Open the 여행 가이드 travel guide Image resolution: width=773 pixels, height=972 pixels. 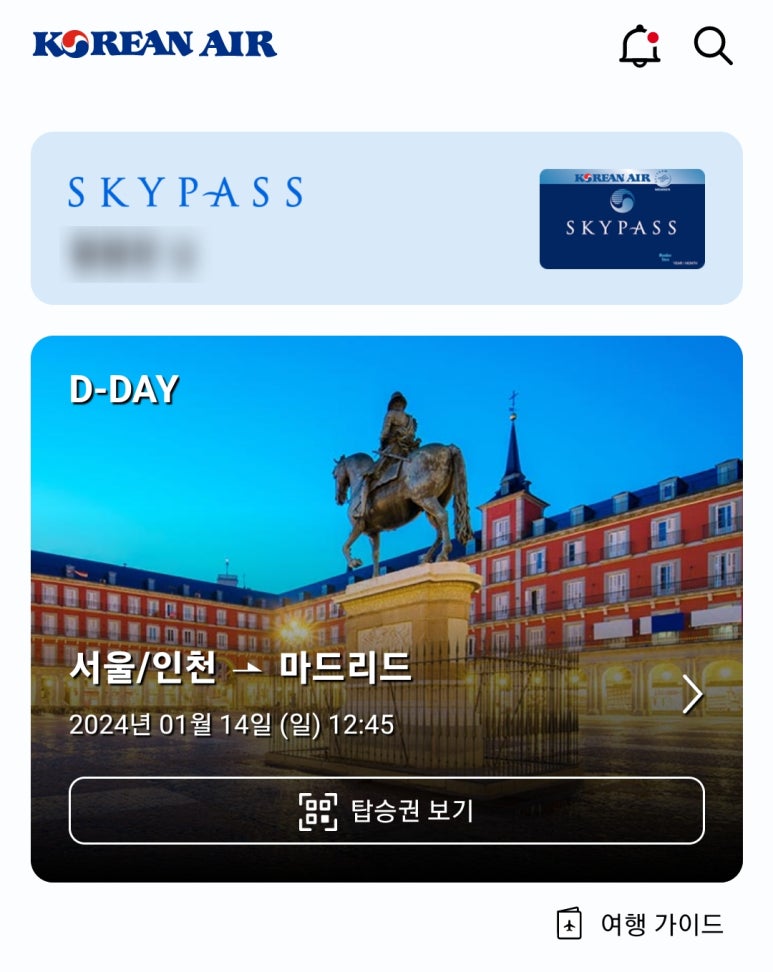pyautogui.click(x=640, y=924)
